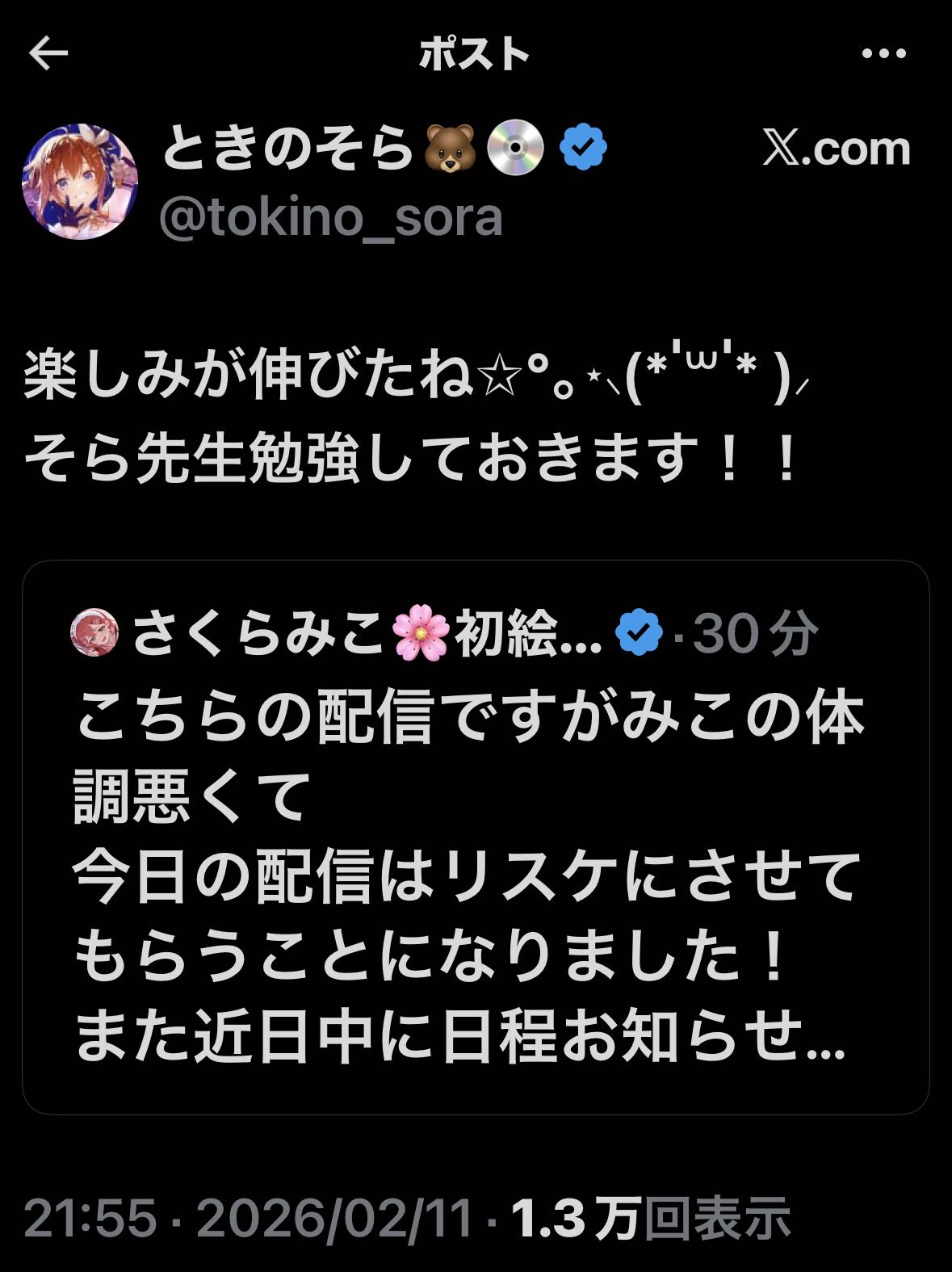The height and width of the screenshot is (1272, 952).
Task: Open the @tokino_sora profile handle
Action: pos(331,218)
